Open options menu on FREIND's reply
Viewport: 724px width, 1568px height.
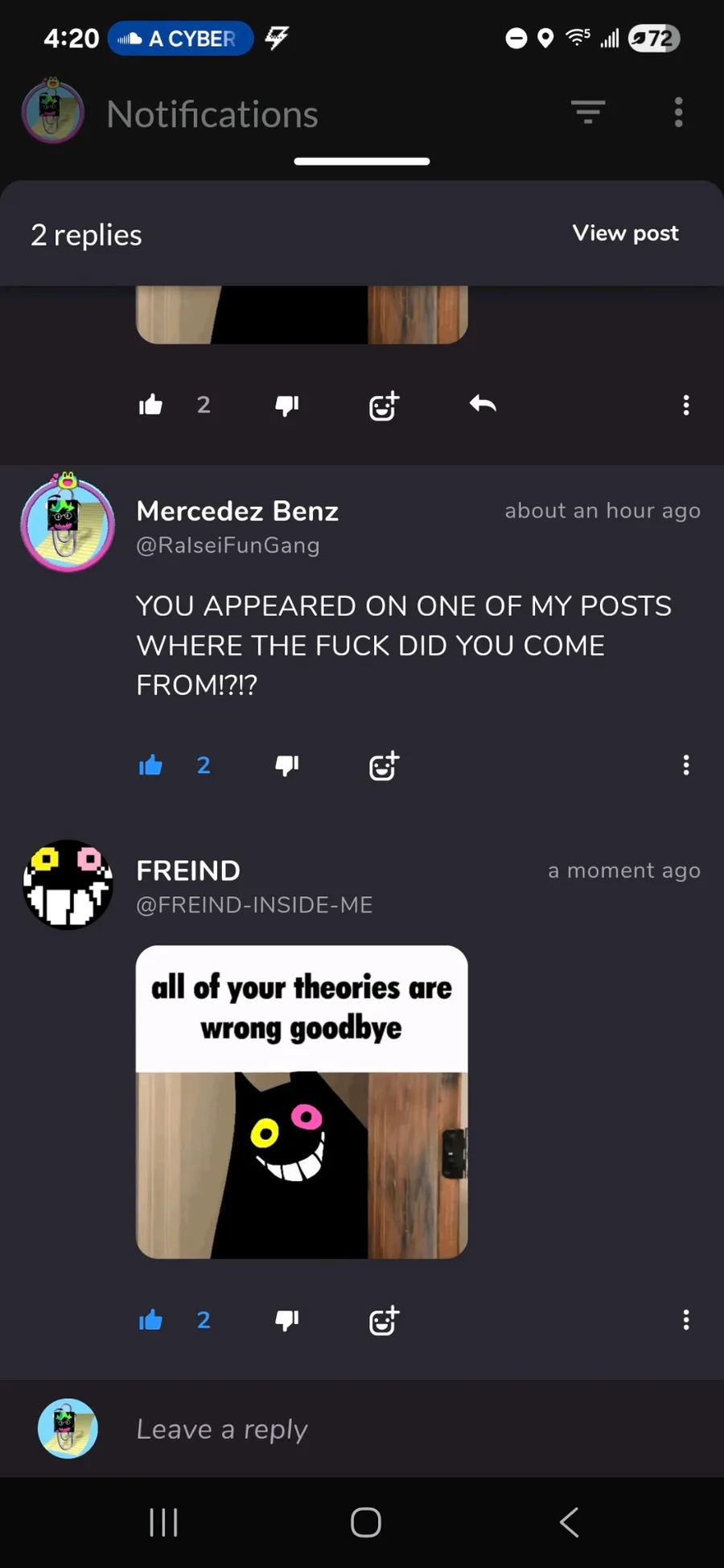pos(686,1320)
